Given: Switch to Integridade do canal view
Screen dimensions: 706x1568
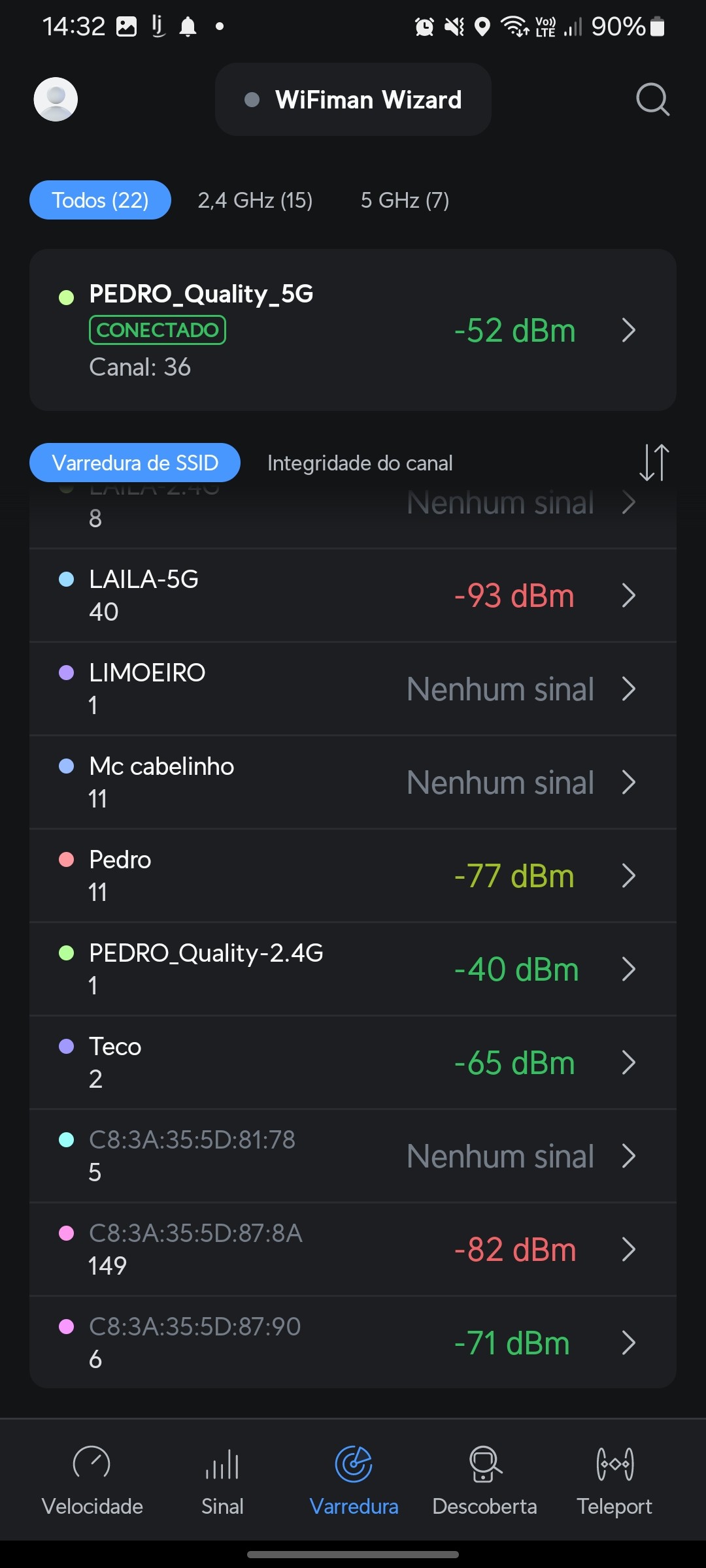Looking at the screenshot, I should [x=360, y=463].
